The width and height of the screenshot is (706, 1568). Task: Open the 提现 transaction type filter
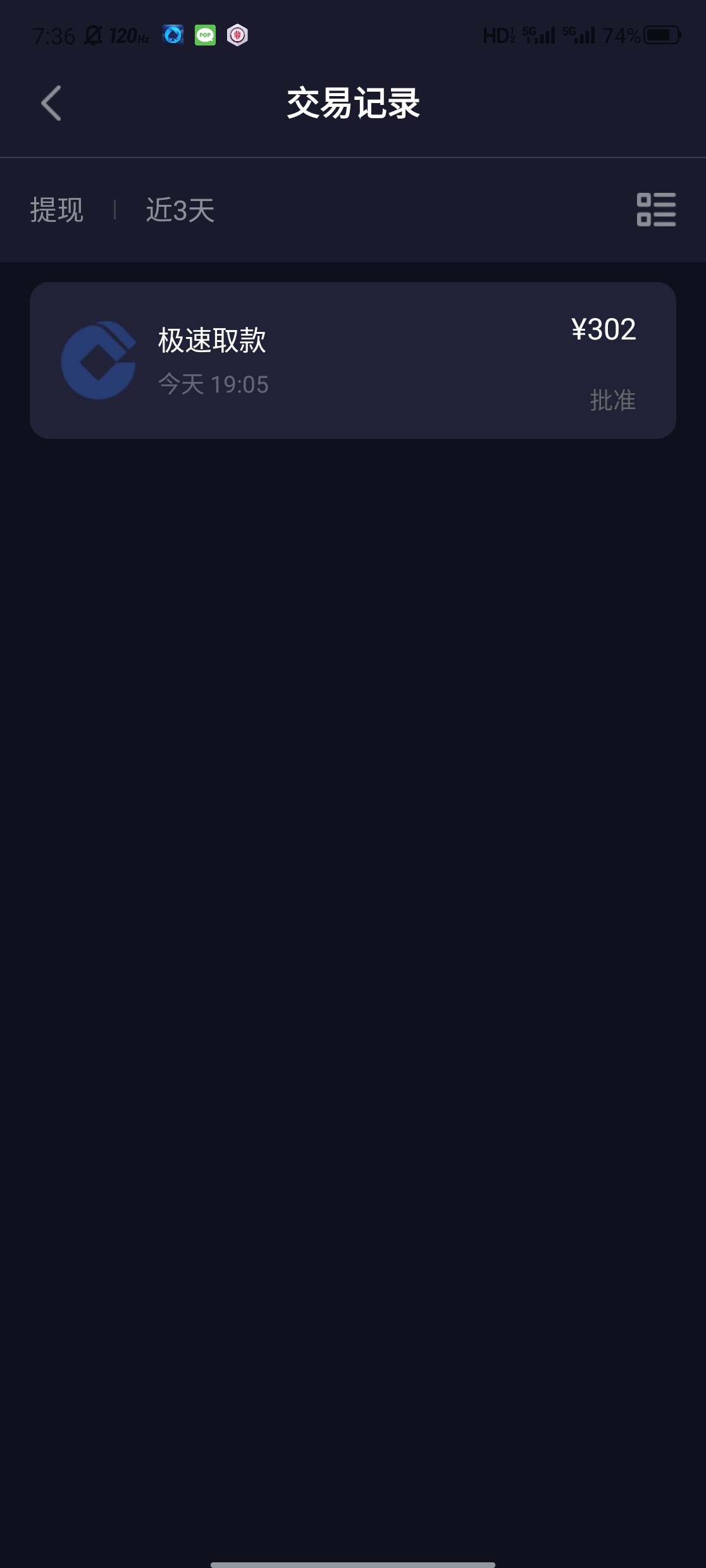tap(57, 210)
